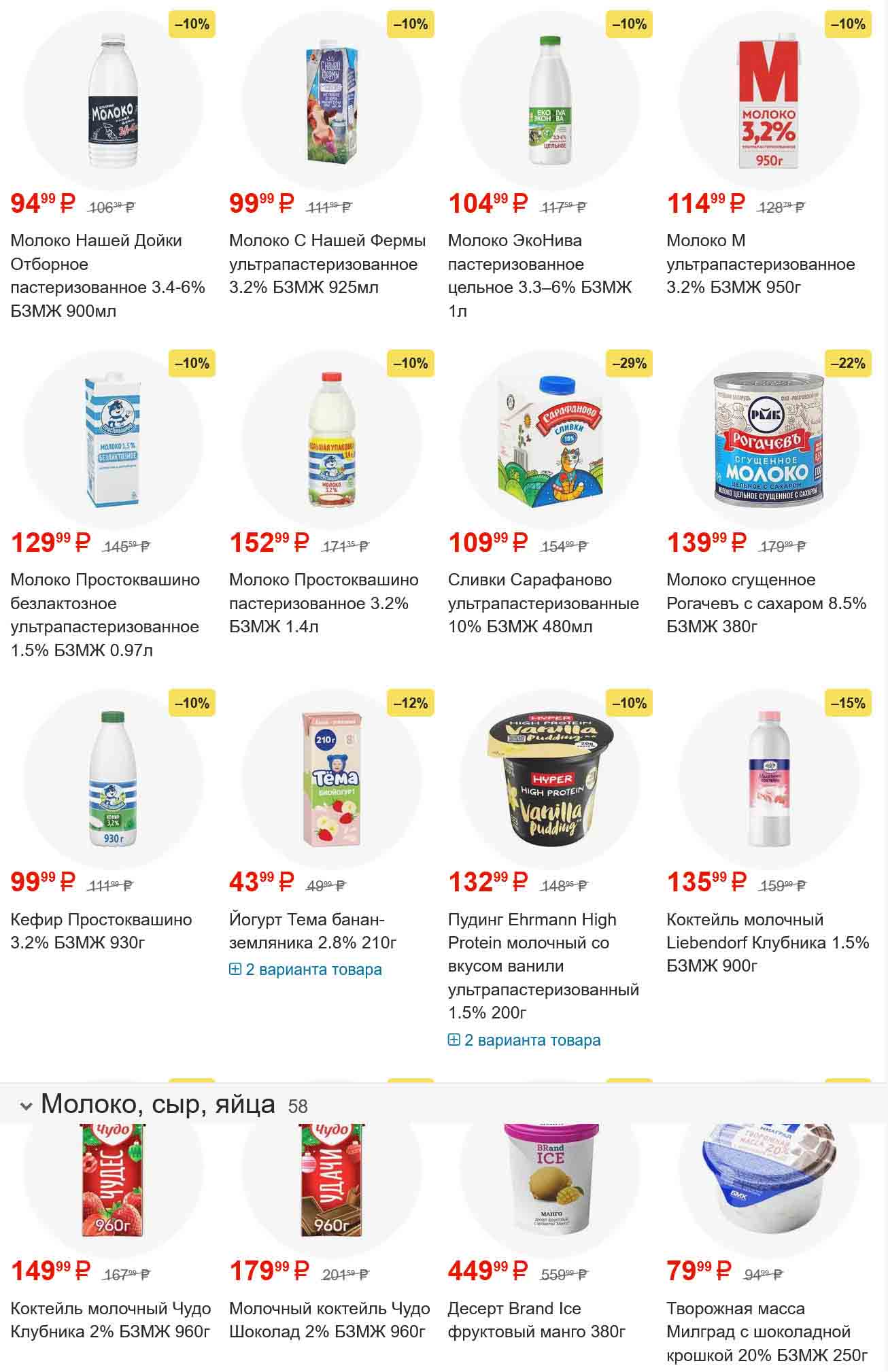Open Десерт Brand Ice манго 380г

pos(536,1320)
